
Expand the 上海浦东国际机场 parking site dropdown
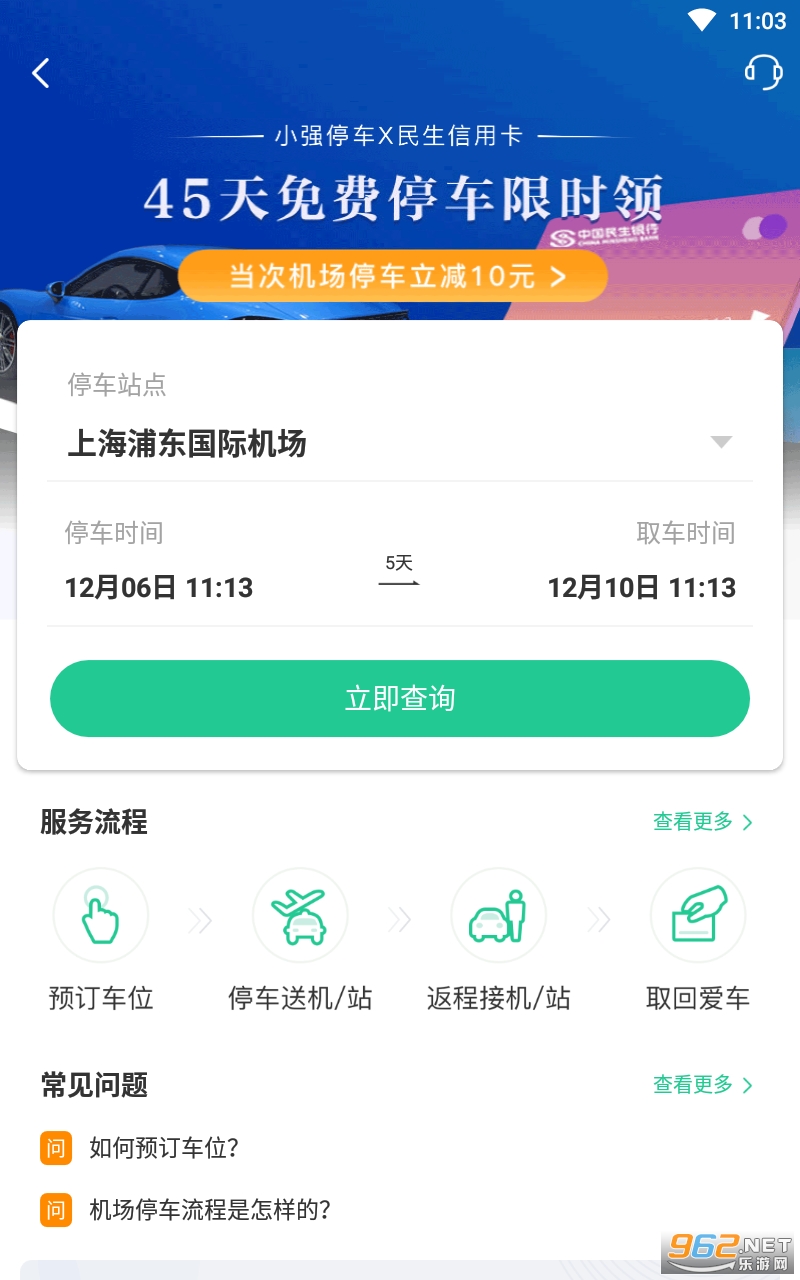coord(400,443)
